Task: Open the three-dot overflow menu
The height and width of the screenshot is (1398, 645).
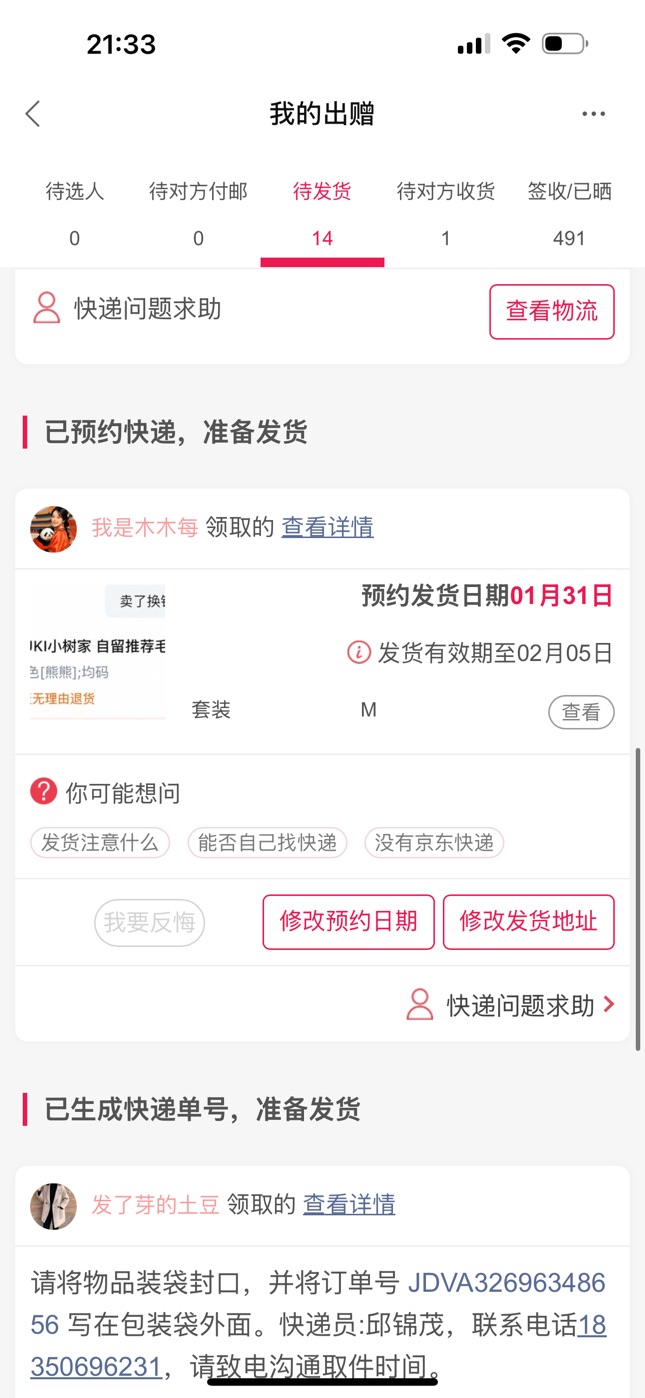Action: click(x=594, y=114)
